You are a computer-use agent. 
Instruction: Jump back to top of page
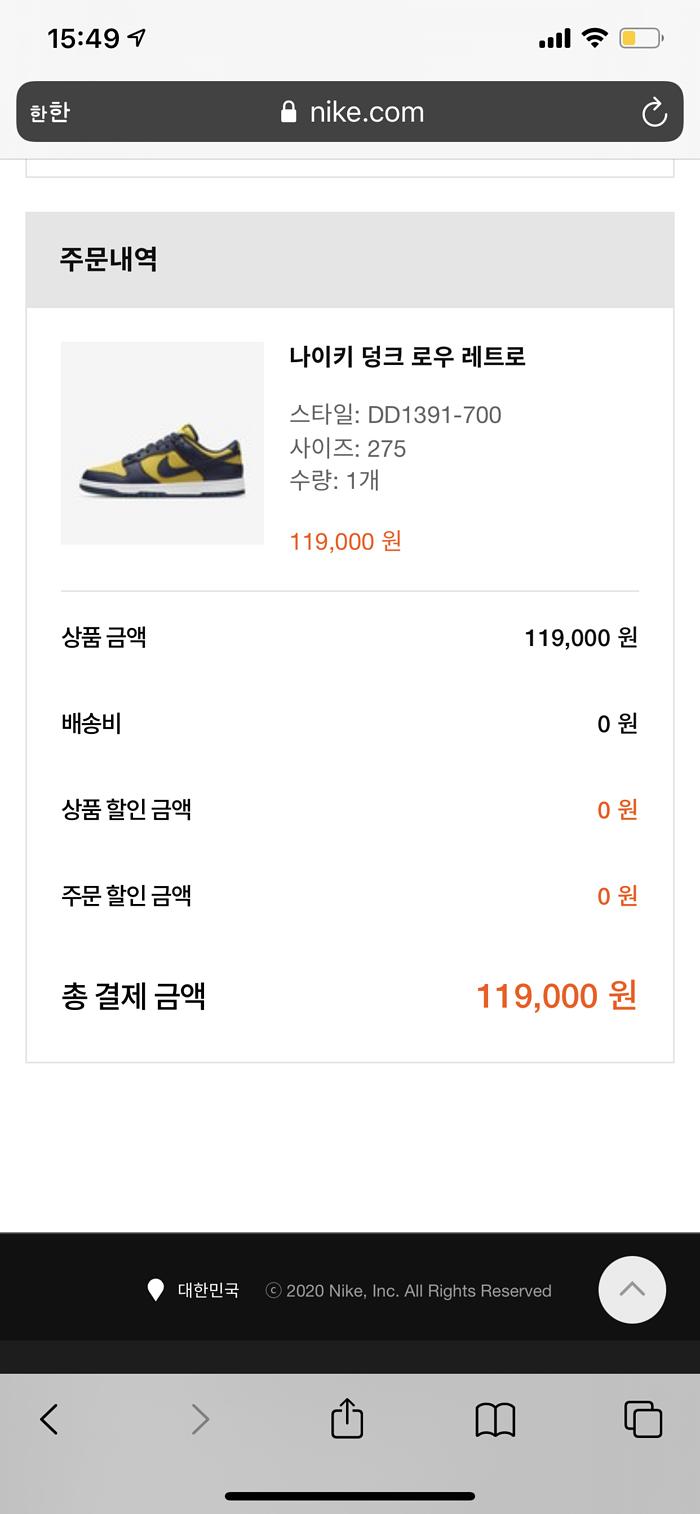tap(632, 1290)
